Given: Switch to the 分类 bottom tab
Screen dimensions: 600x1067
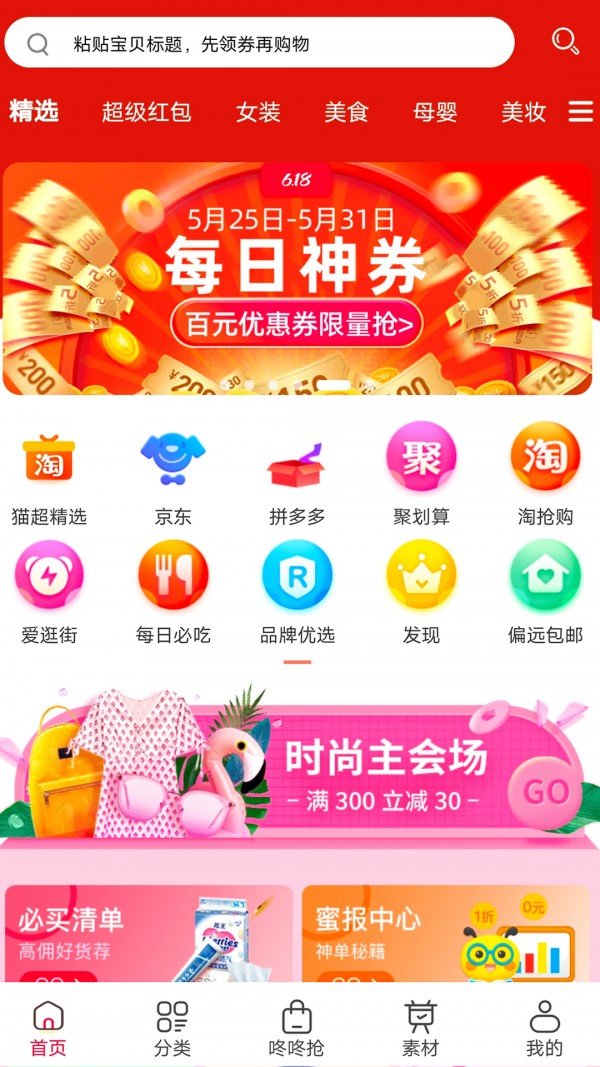Looking at the screenshot, I should 172,1028.
